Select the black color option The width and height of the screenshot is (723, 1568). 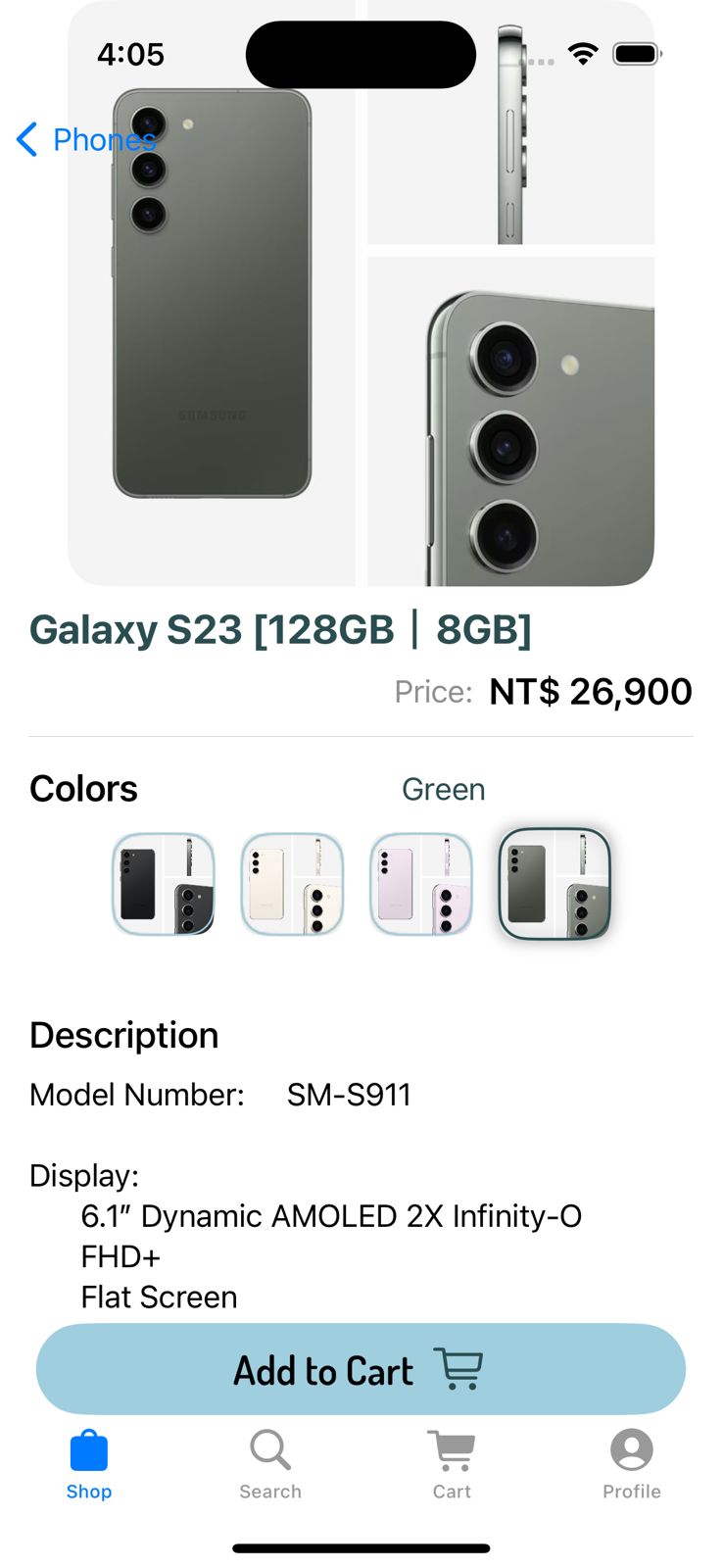[163, 884]
